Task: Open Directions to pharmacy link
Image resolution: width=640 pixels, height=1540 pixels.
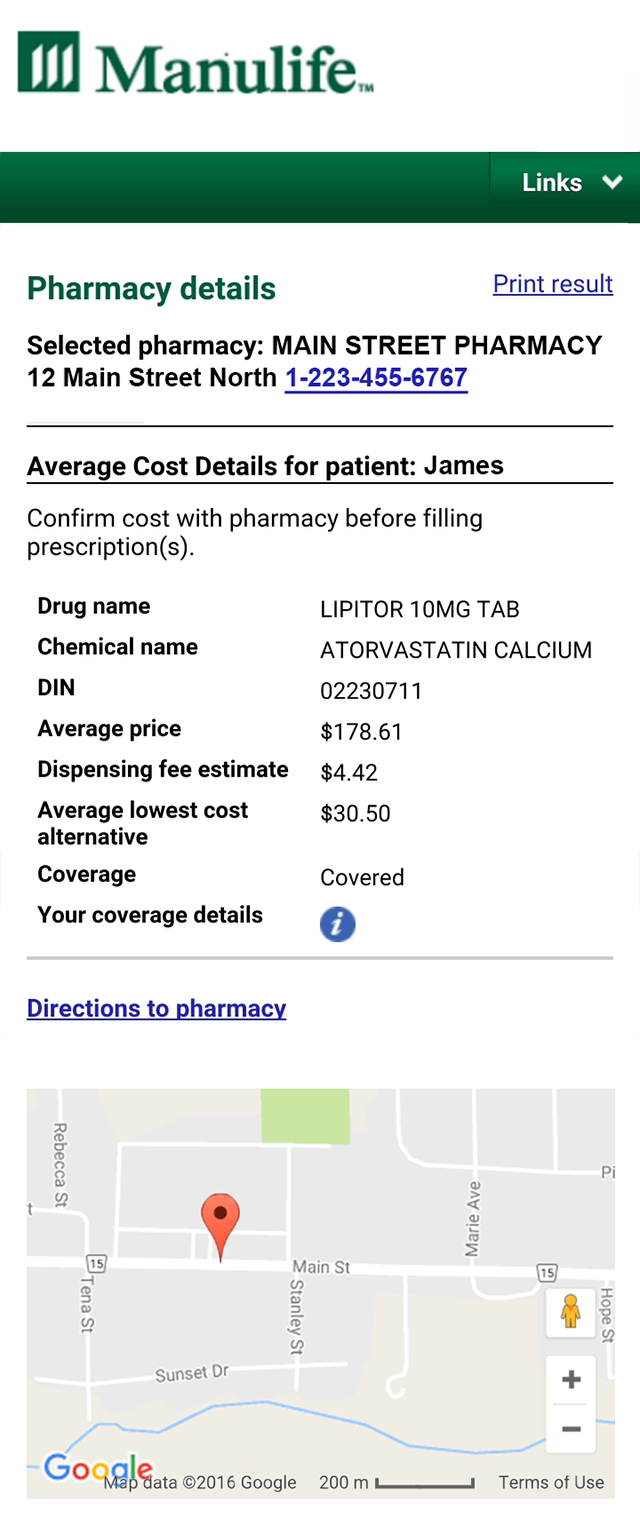Action: pyautogui.click(x=156, y=1008)
